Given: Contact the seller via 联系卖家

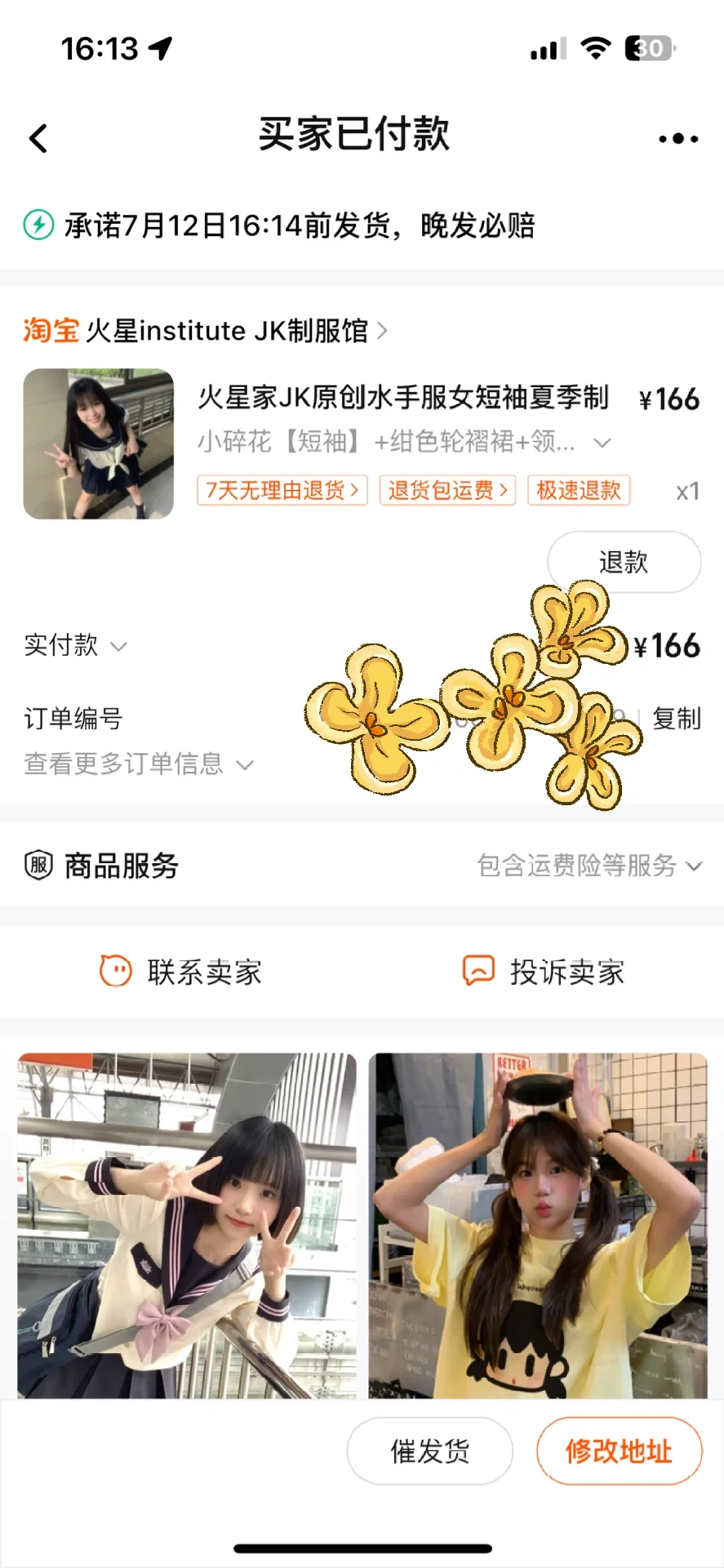Looking at the screenshot, I should click(181, 972).
